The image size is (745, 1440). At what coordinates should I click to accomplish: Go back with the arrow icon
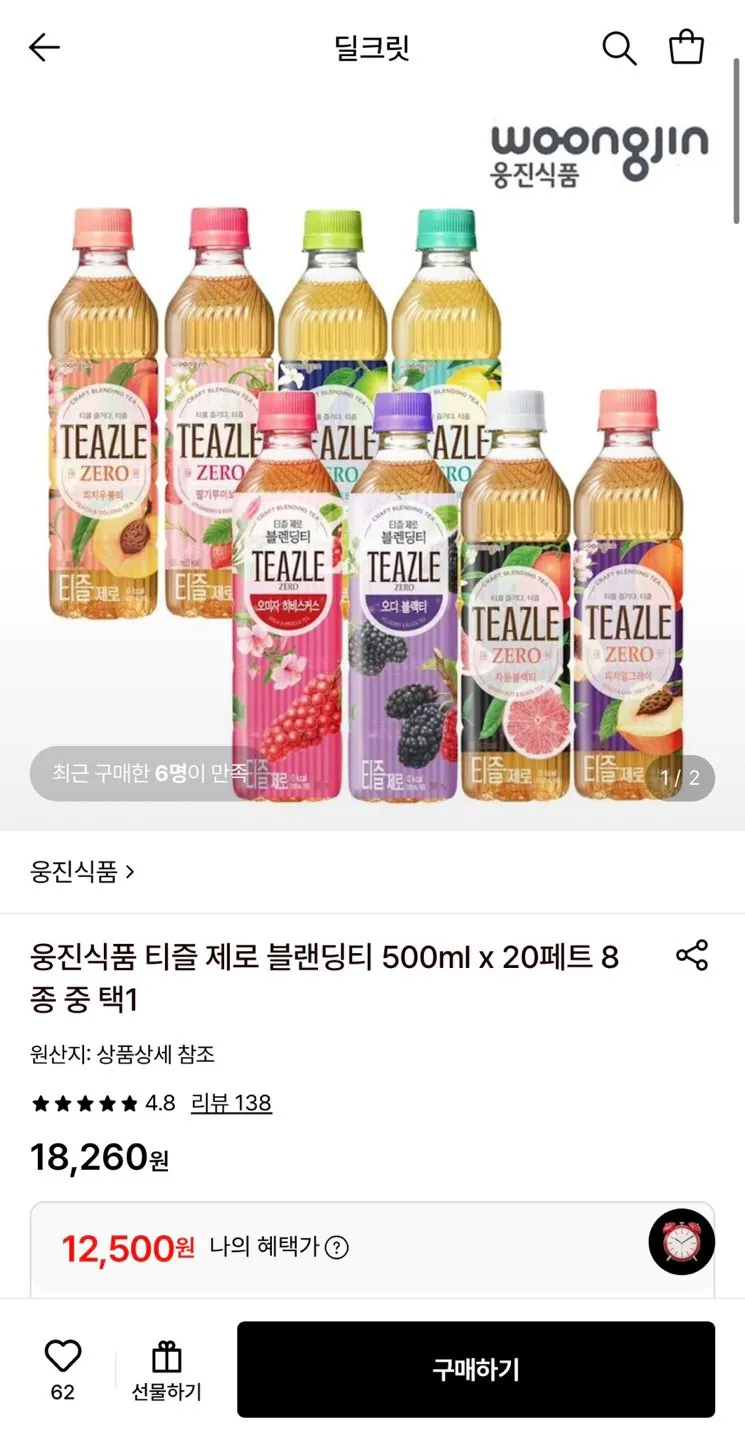44,47
